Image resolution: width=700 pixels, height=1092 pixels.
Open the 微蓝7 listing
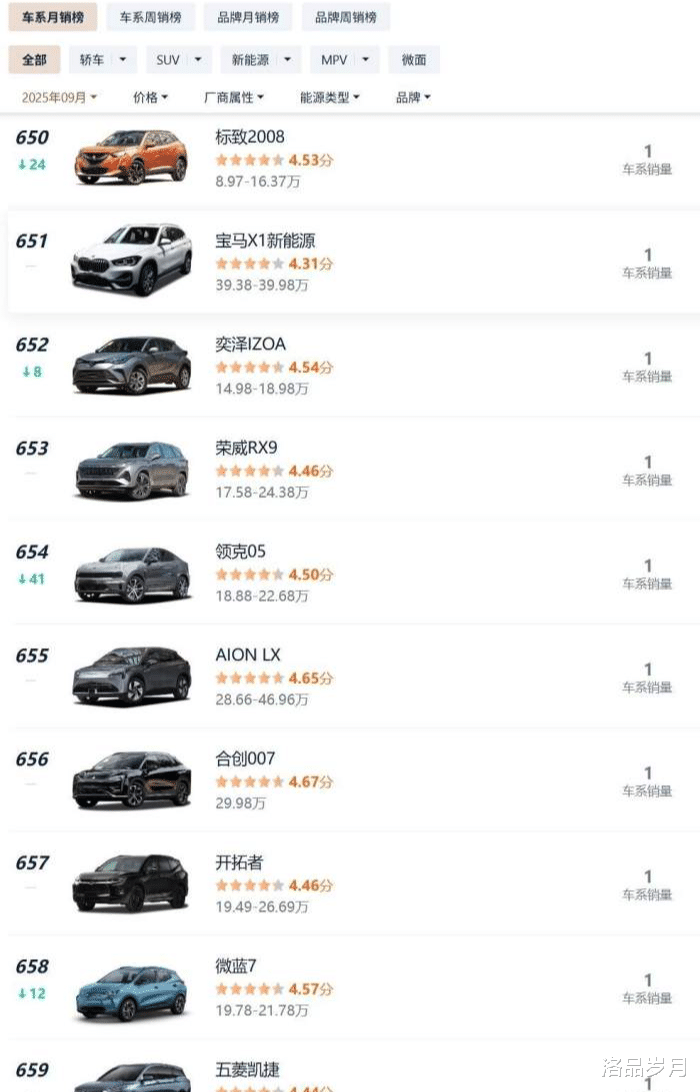[x=354, y=987]
